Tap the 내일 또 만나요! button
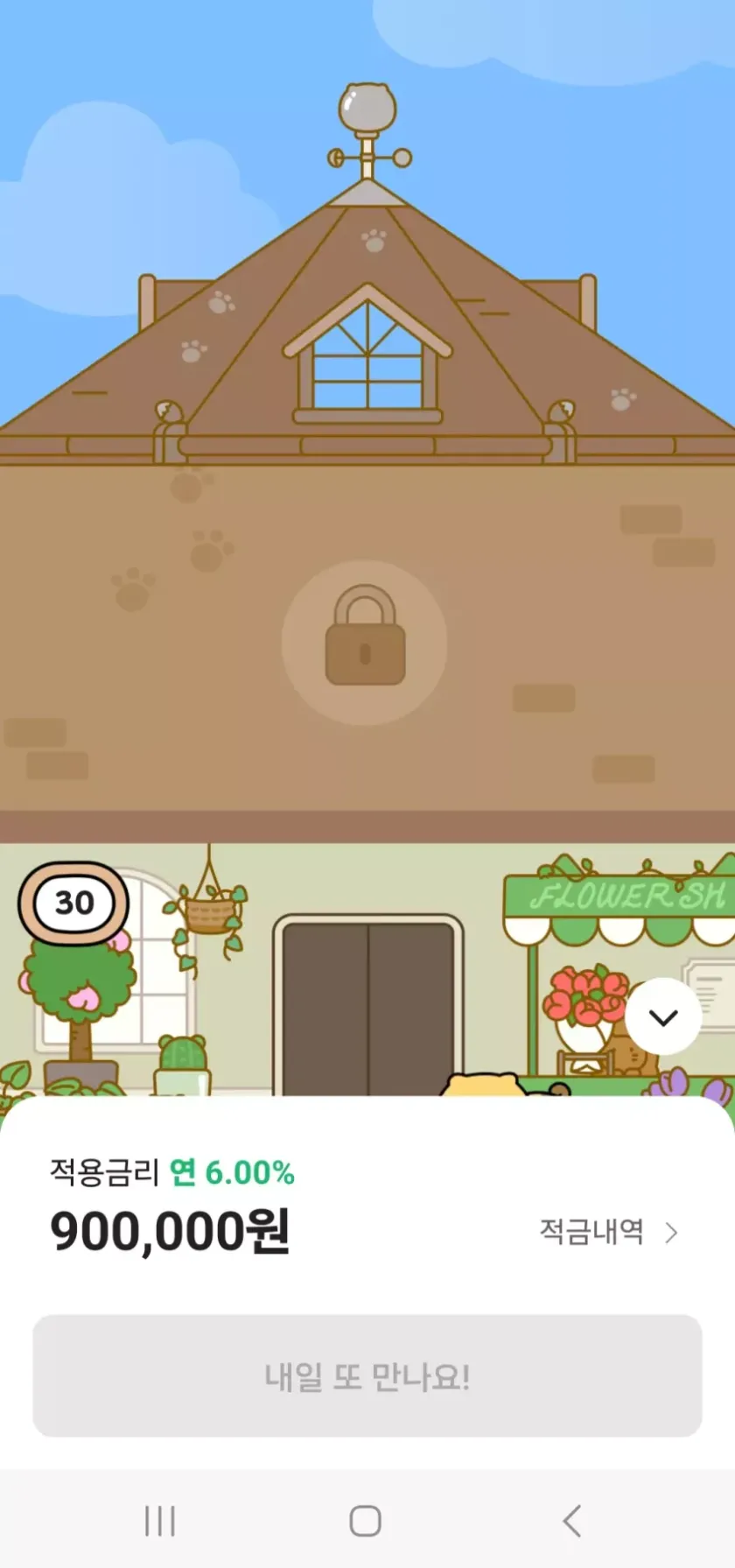This screenshot has height=1568, width=735. (367, 1376)
